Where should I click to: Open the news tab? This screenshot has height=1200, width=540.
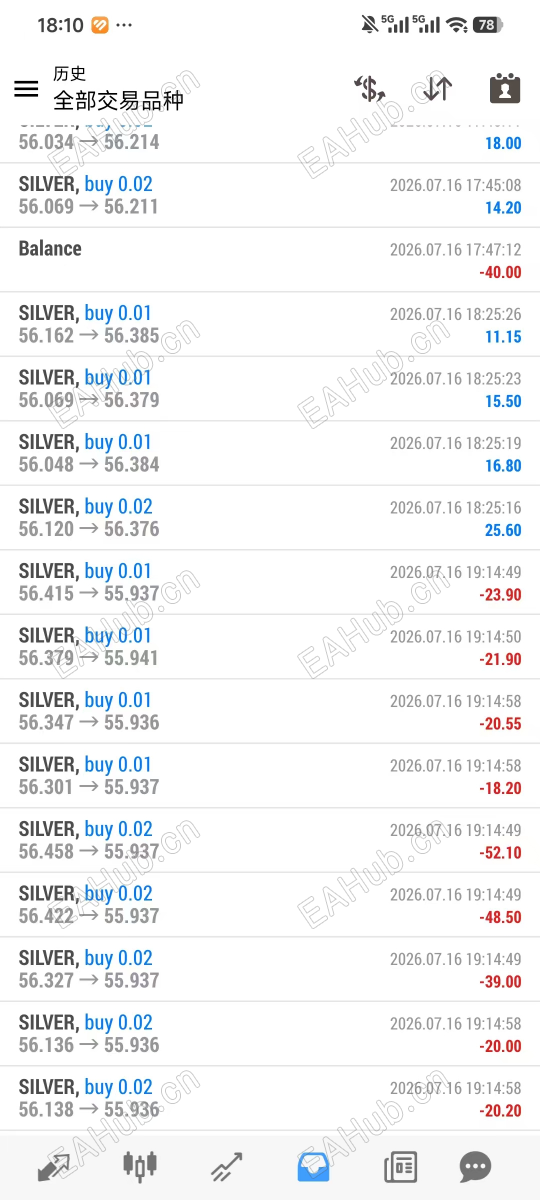click(x=401, y=1166)
